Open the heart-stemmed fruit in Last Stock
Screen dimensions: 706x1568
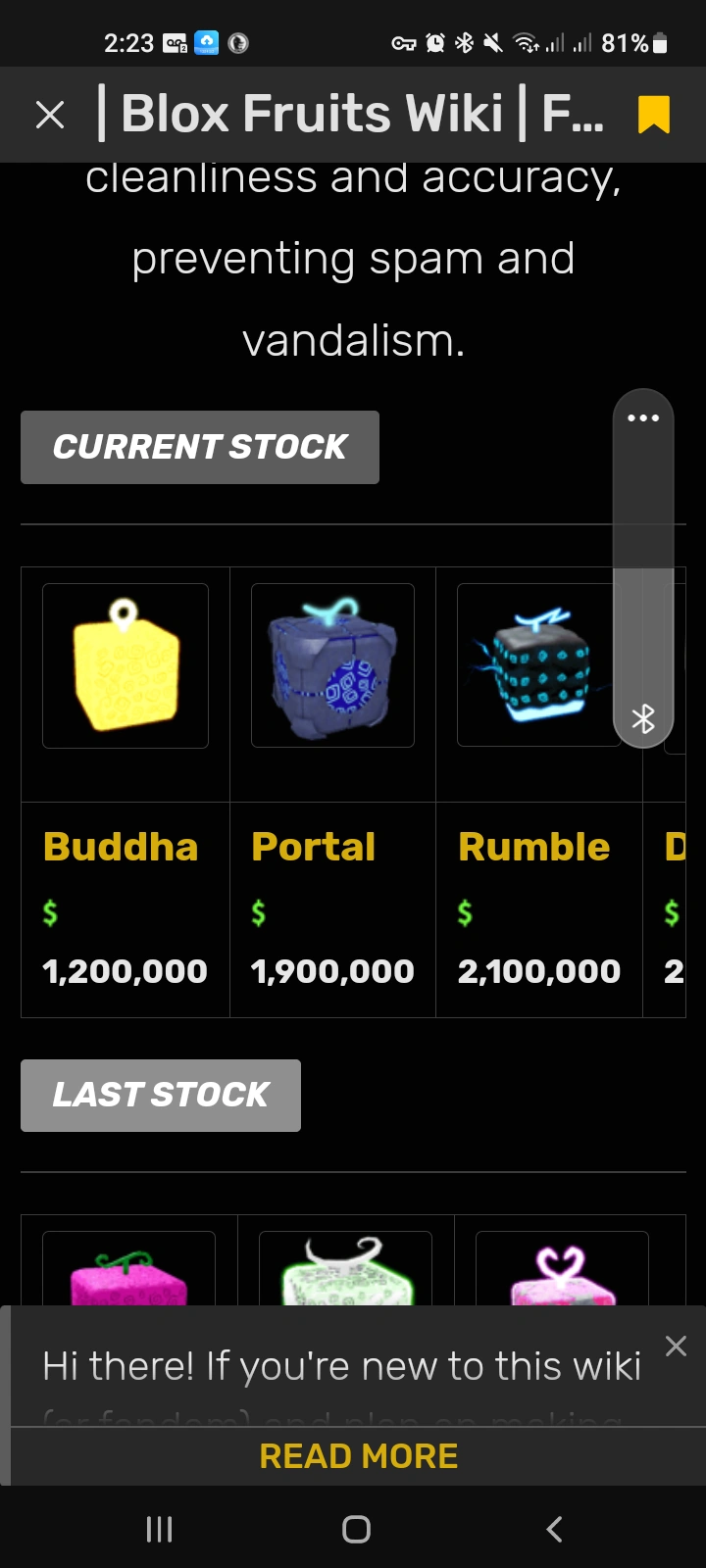561,1274
